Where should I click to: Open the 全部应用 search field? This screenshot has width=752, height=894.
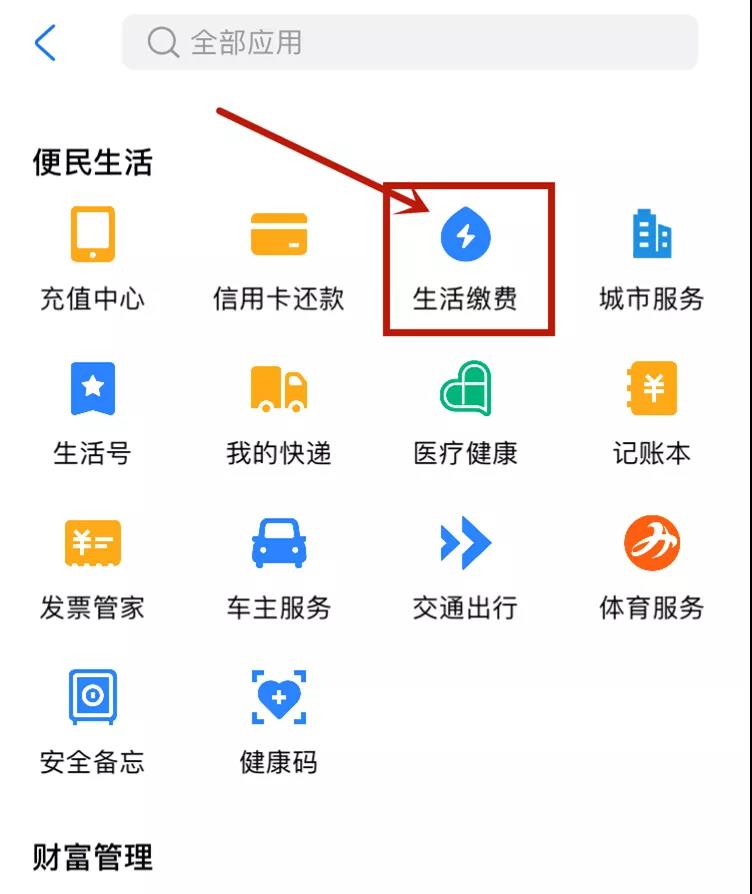(410, 43)
